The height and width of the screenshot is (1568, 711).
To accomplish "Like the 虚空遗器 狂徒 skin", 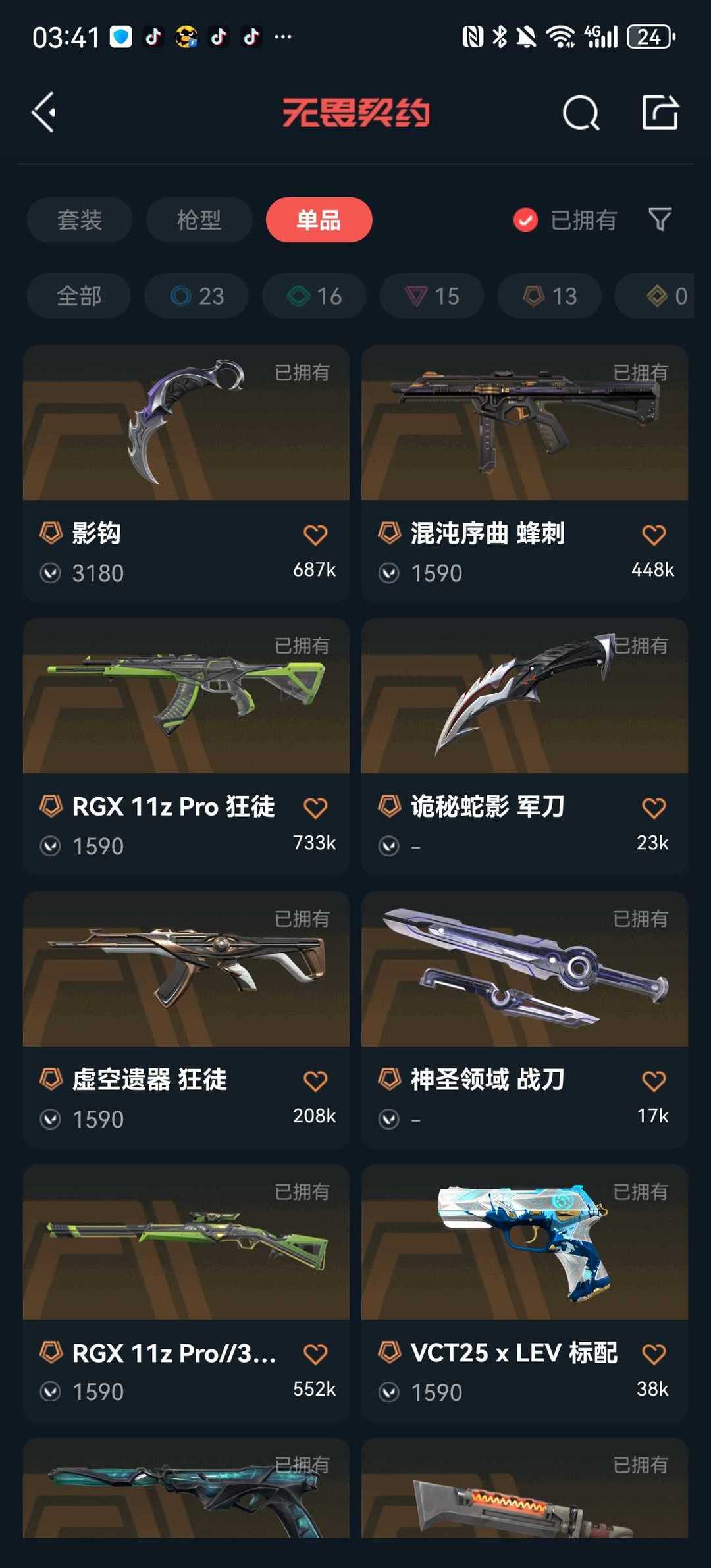I will [315, 1081].
